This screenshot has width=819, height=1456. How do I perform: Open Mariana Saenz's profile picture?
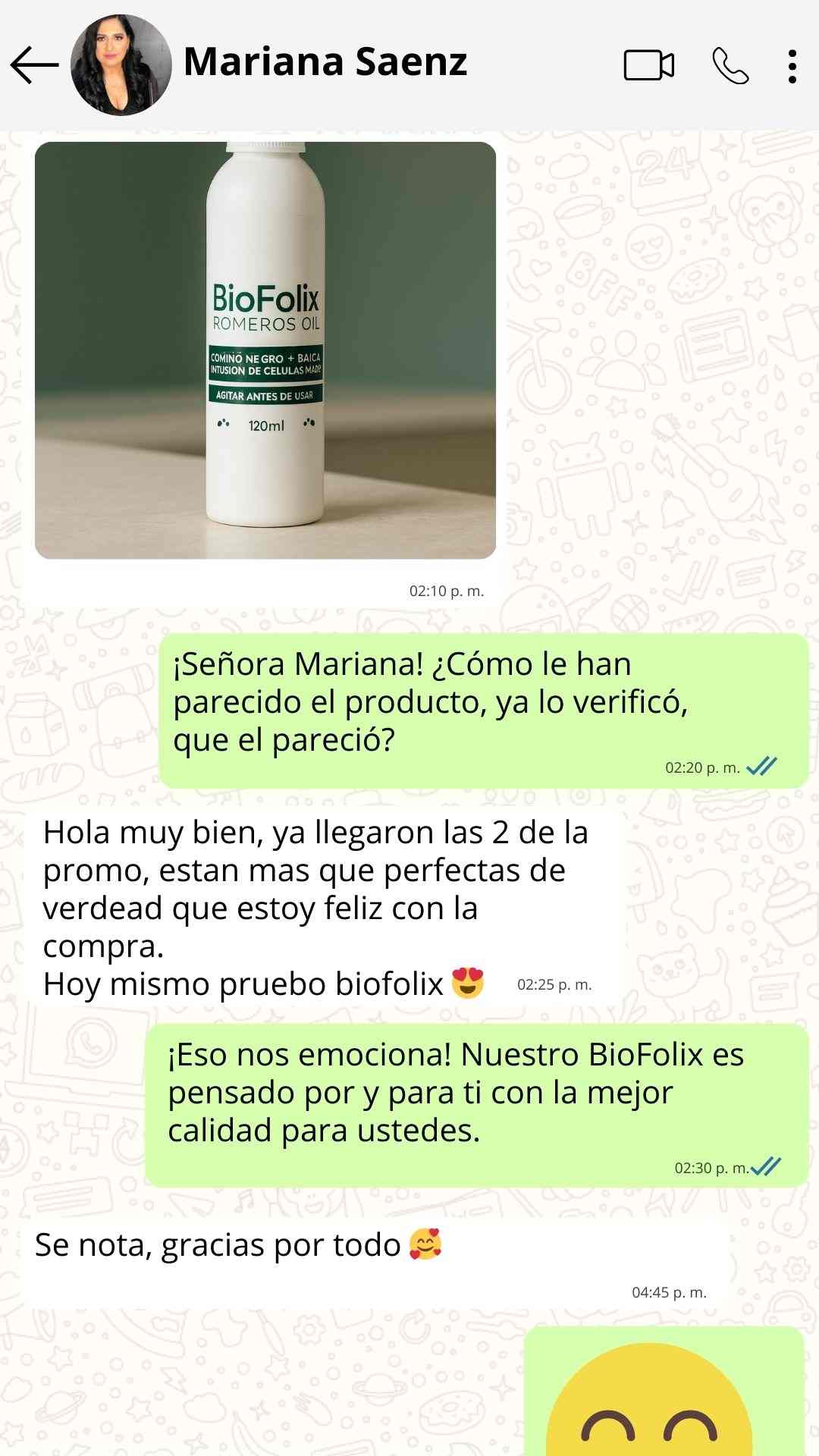(x=121, y=65)
